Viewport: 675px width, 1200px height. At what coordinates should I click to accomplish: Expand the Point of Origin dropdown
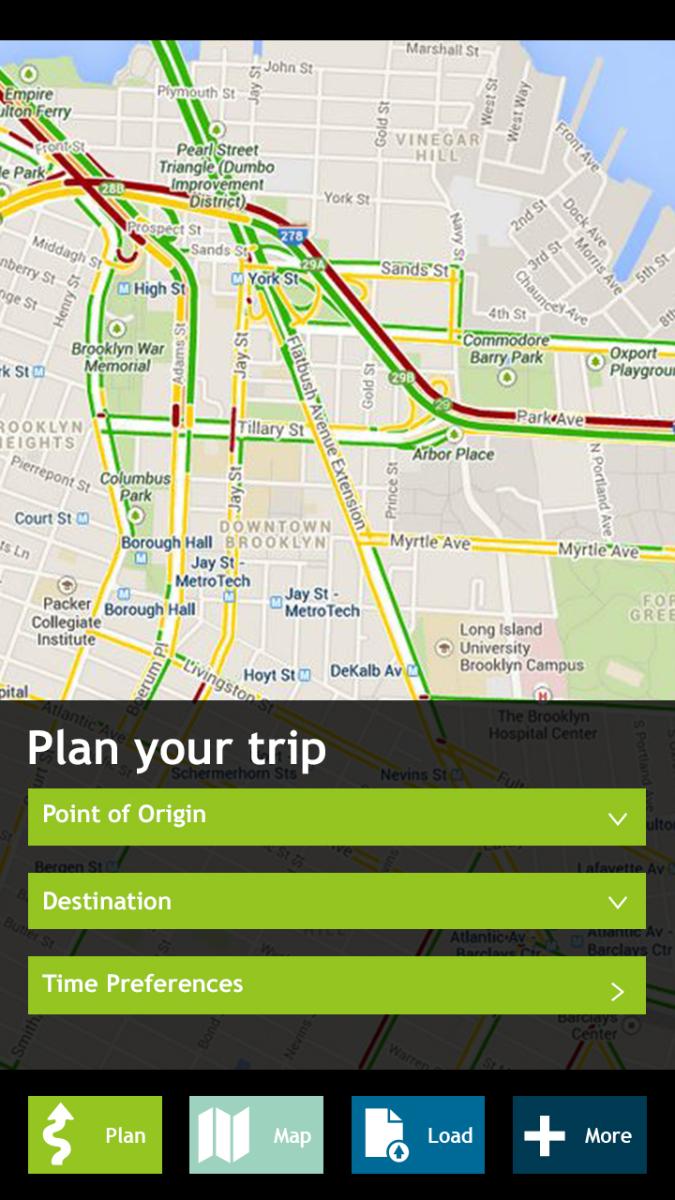(336, 816)
